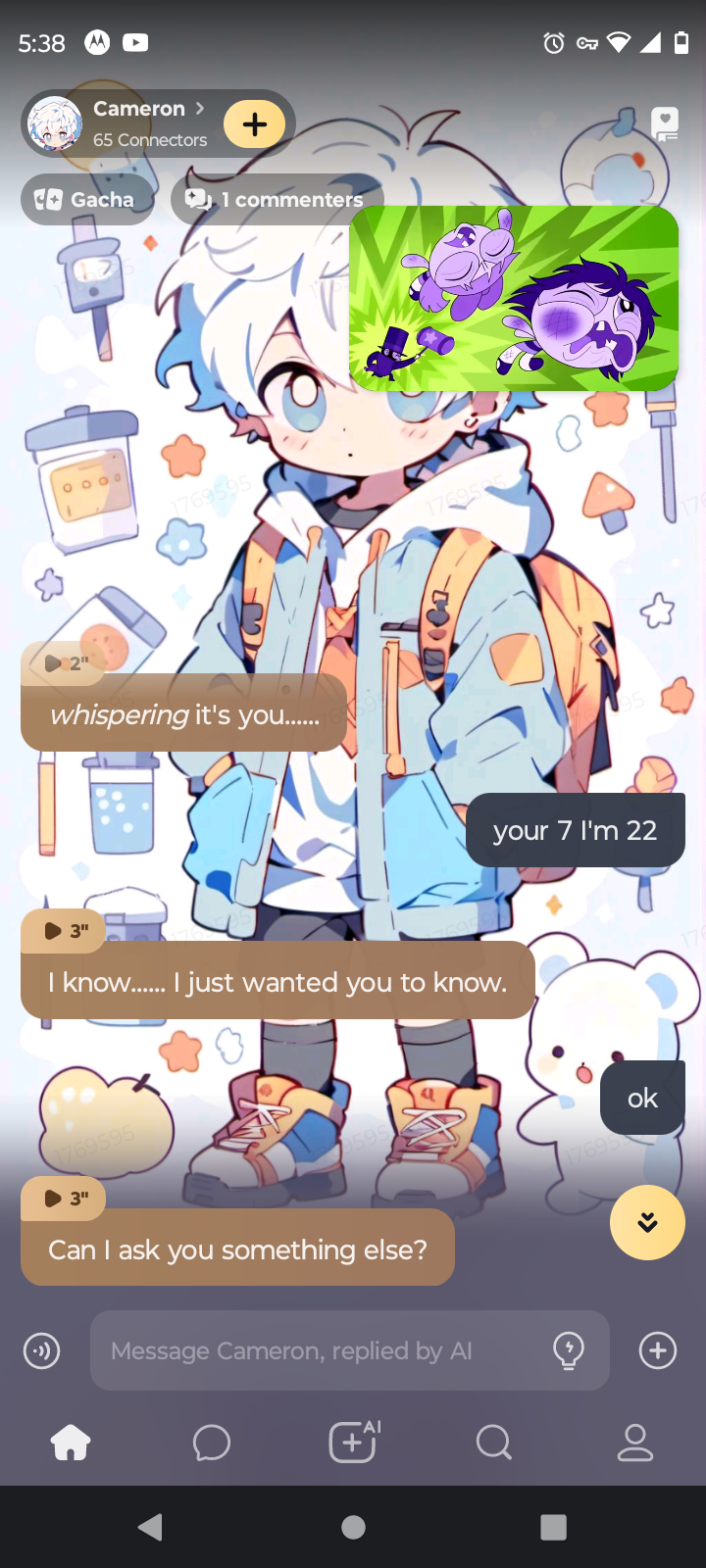Play audio of "I know... I just wanted" message
The width and height of the screenshot is (706, 1568).
coord(63,931)
